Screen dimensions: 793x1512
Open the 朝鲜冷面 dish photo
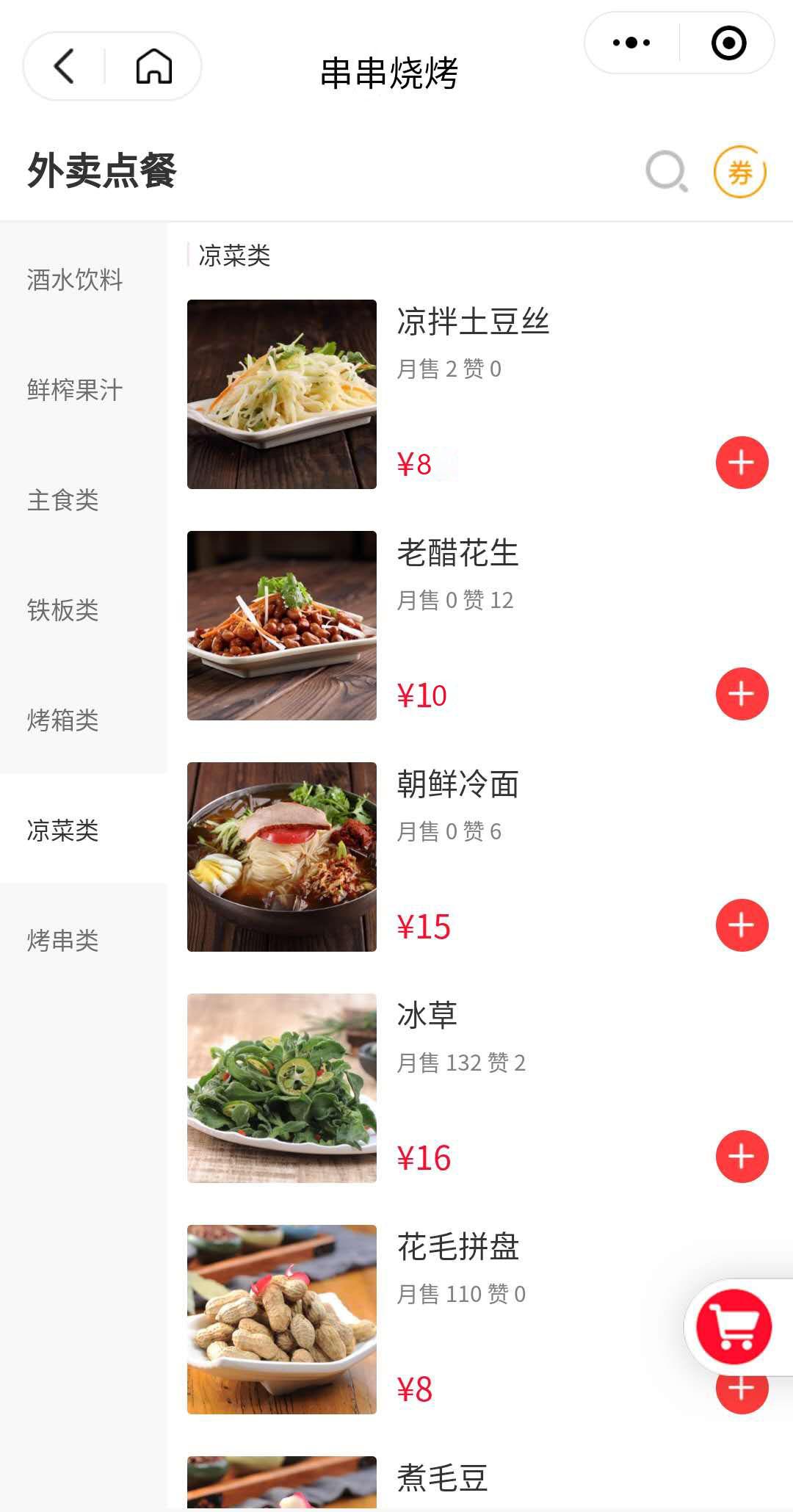pos(282,857)
